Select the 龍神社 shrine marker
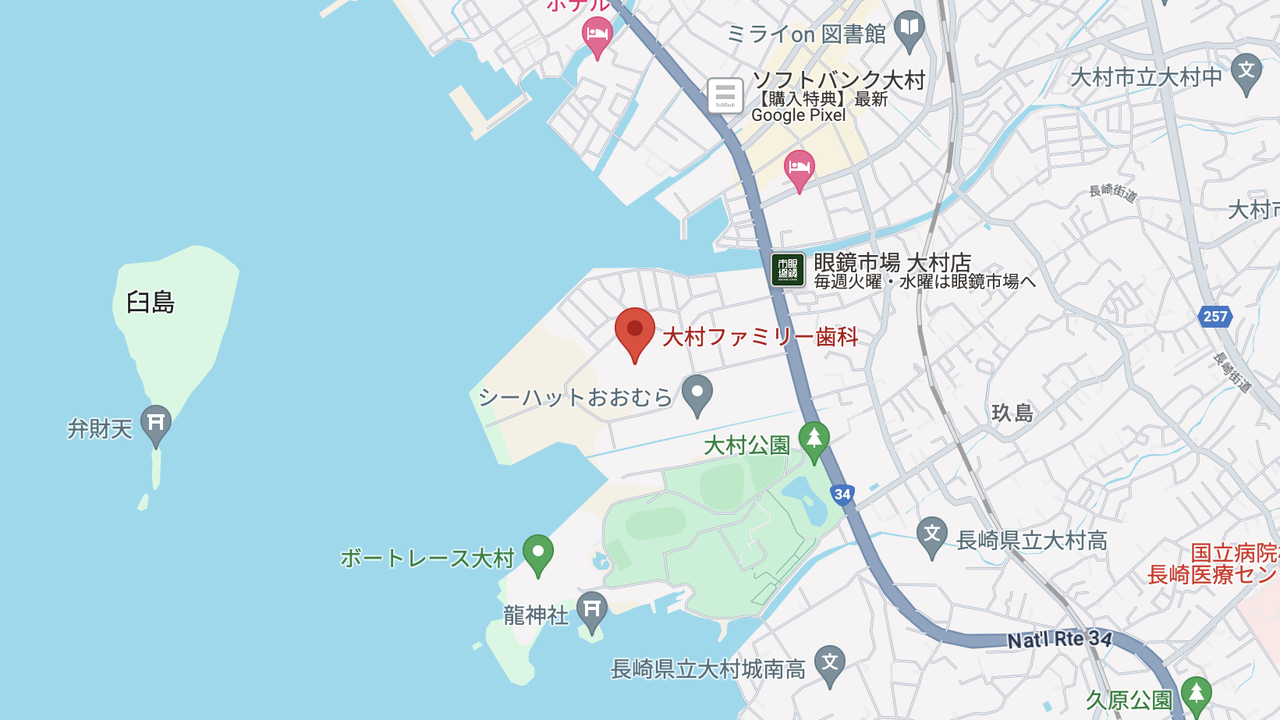 point(592,610)
